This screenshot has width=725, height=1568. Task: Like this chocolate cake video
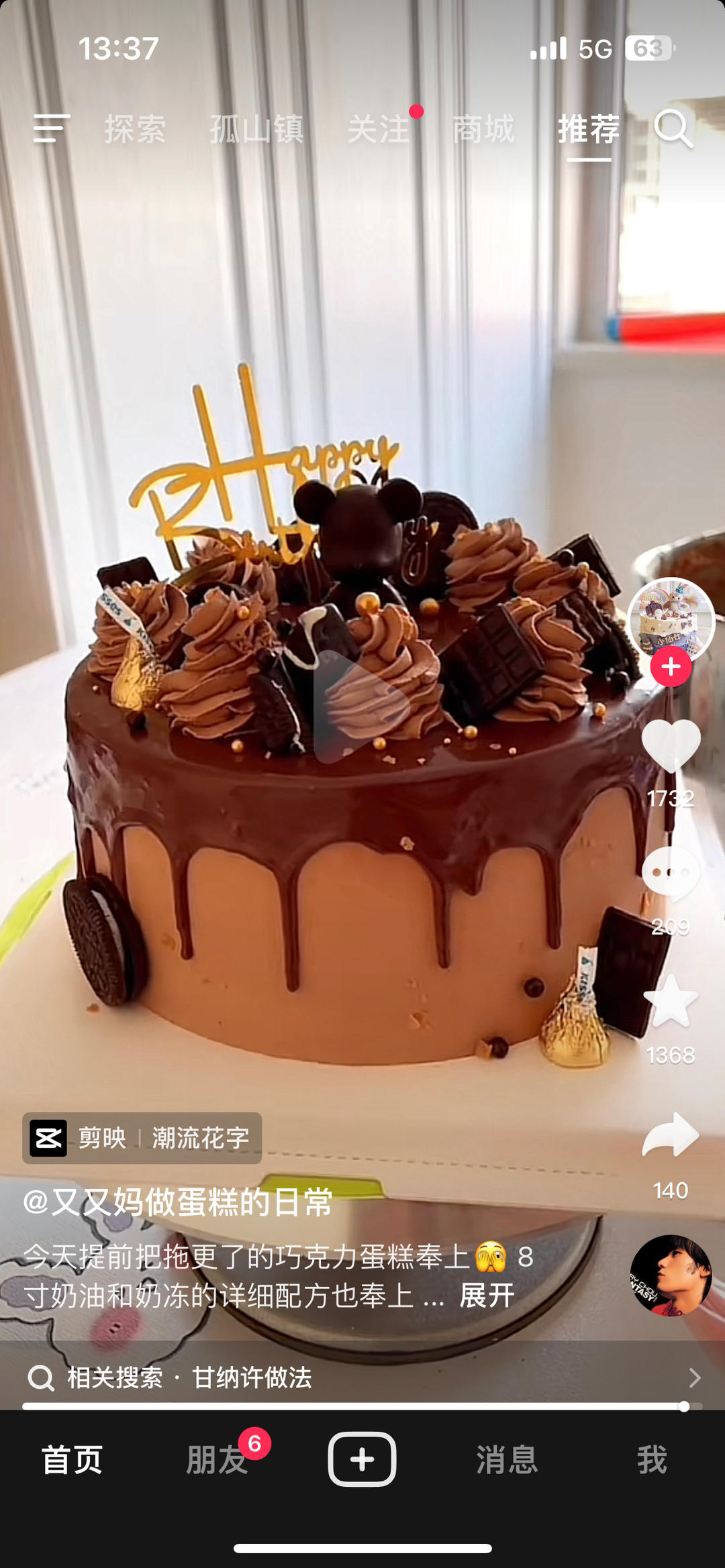pos(671,746)
